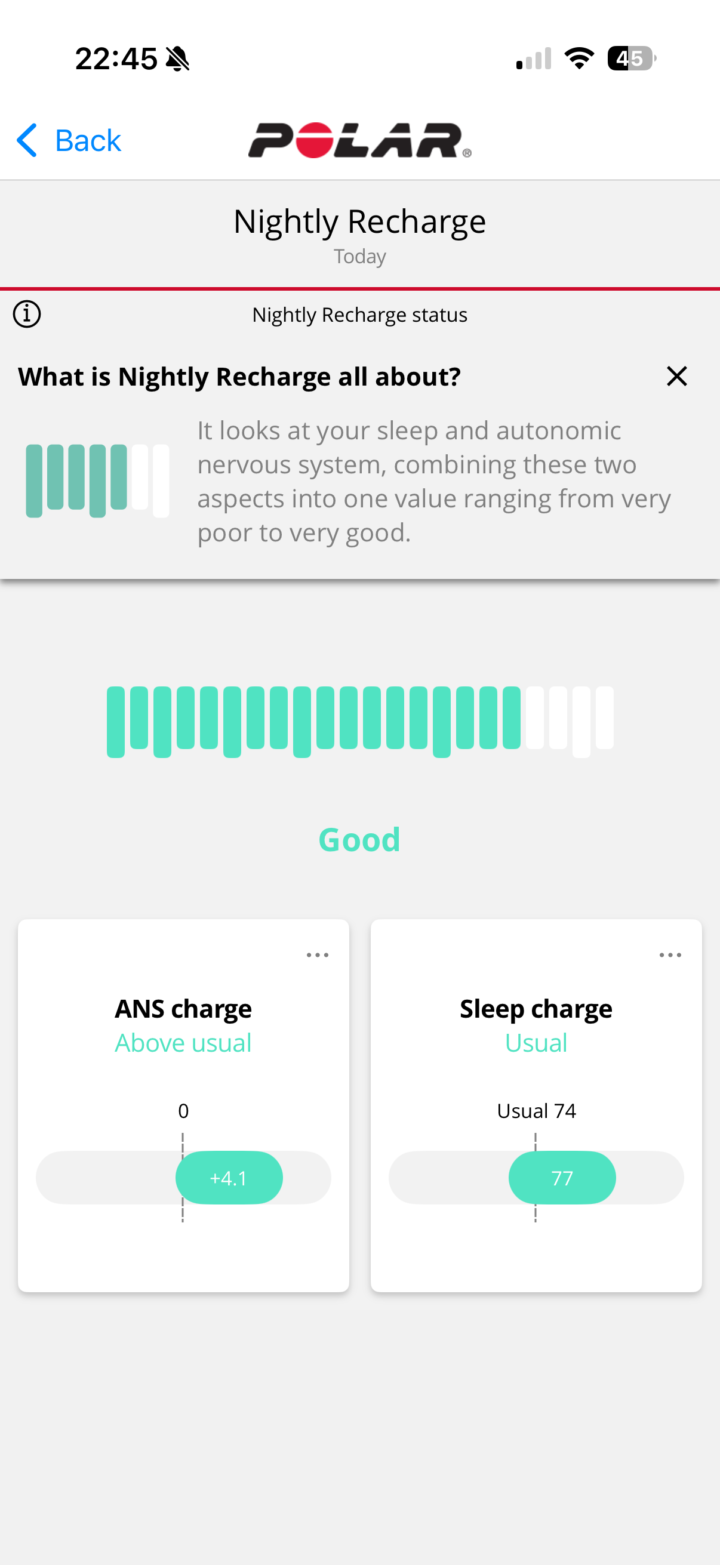Open the Sleep charge card
Screen dimensions: 720x1565
536,1105
